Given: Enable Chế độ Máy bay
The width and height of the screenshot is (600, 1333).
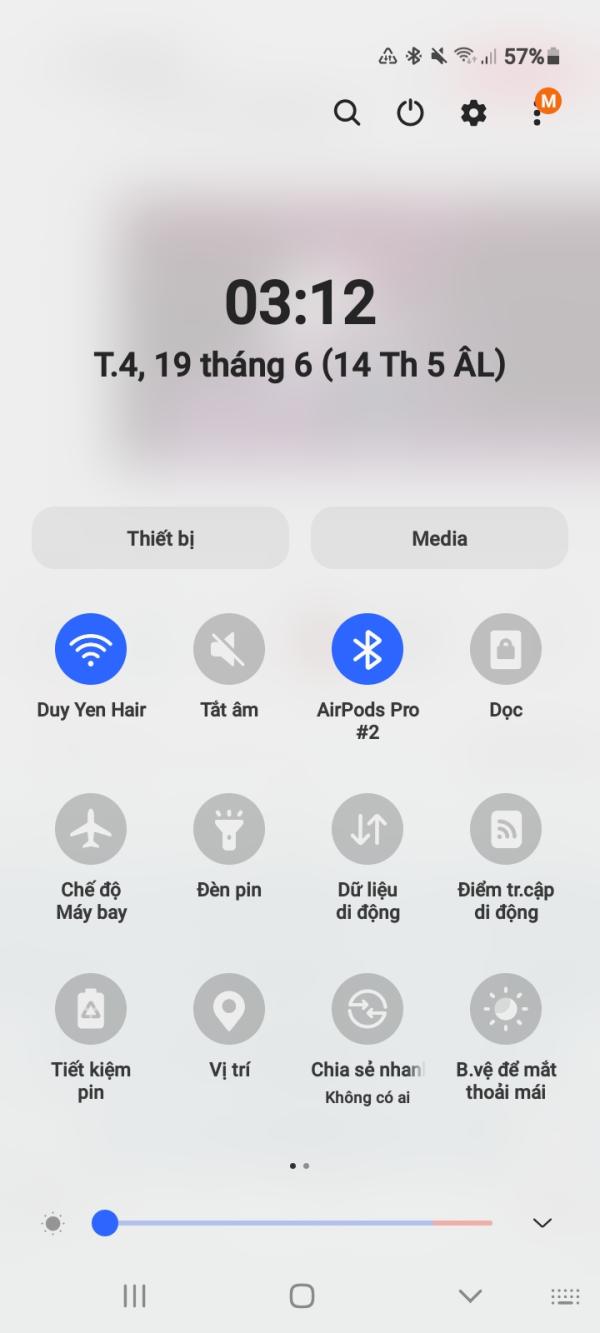Looking at the screenshot, I should click(x=91, y=829).
